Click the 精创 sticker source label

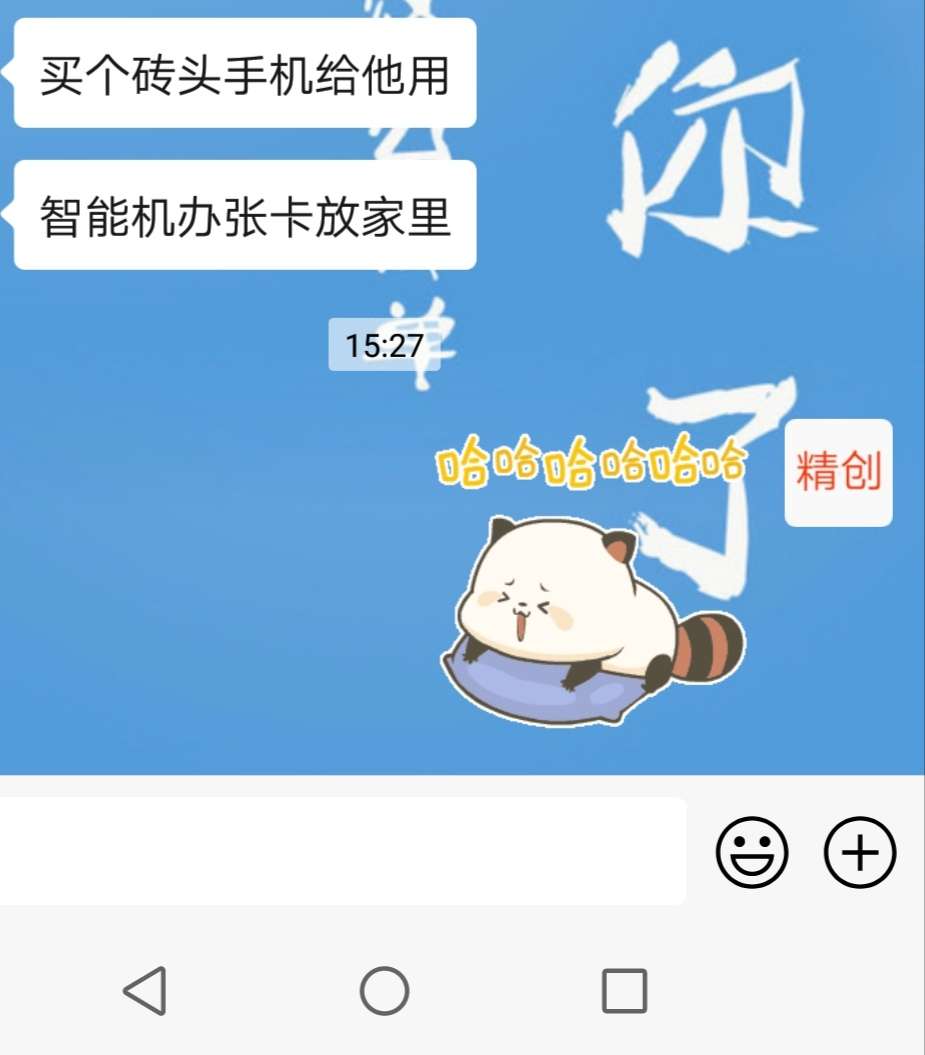[x=837, y=470]
